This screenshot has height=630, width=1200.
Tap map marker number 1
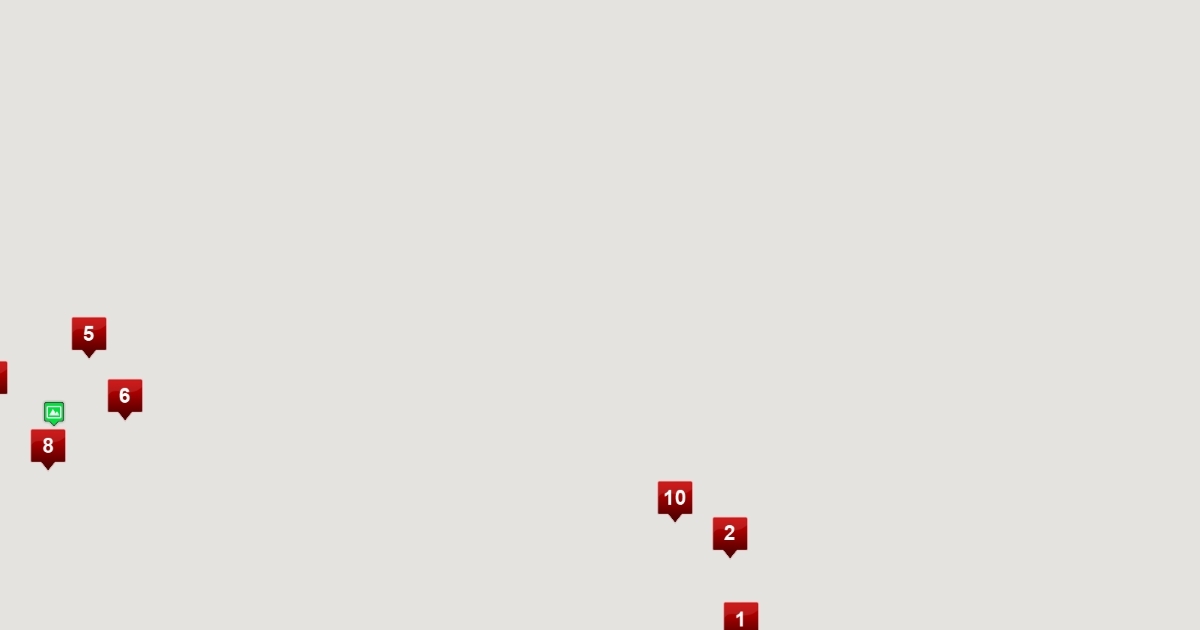pos(741,617)
